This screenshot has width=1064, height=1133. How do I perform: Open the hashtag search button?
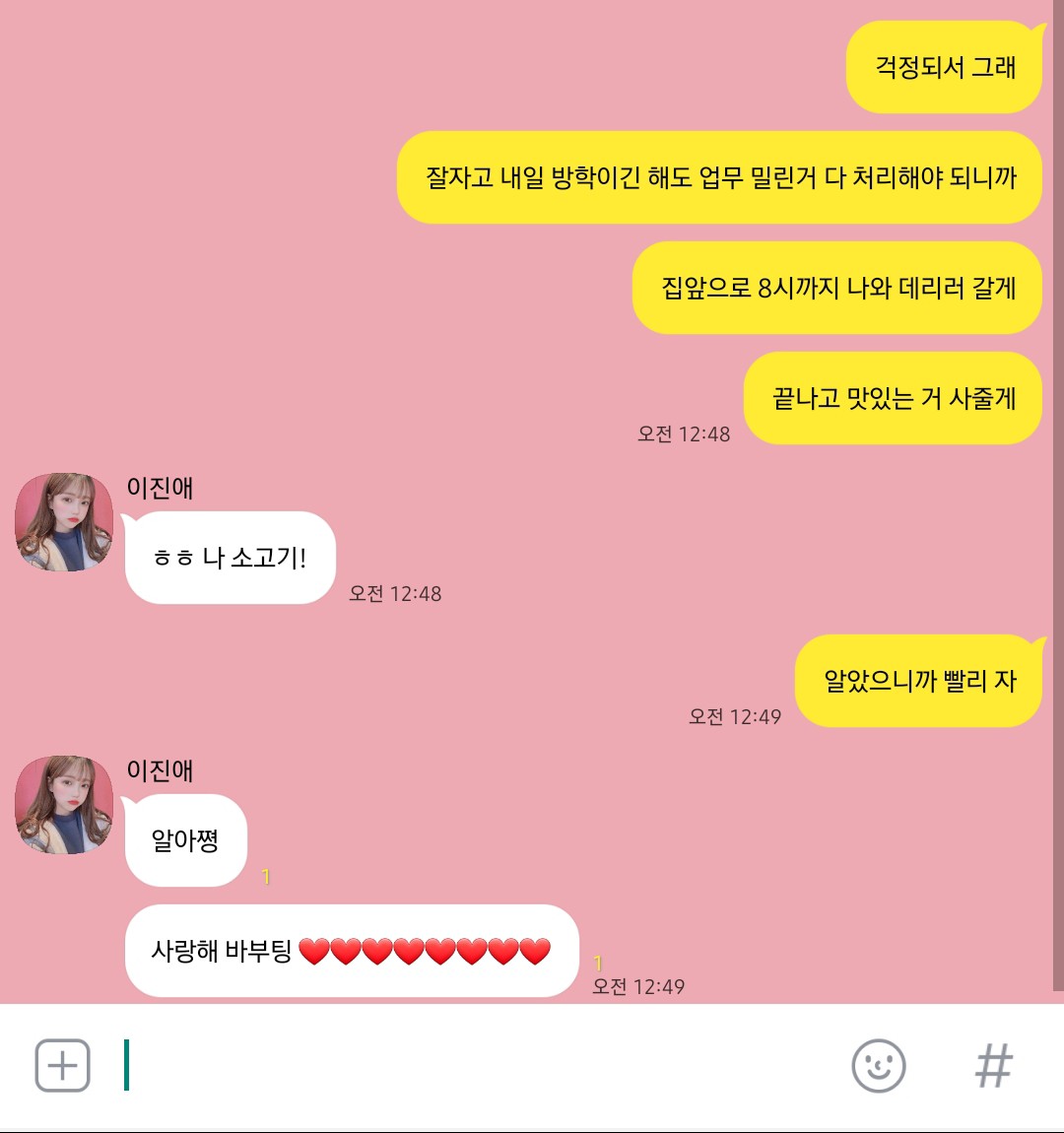pos(993,1065)
